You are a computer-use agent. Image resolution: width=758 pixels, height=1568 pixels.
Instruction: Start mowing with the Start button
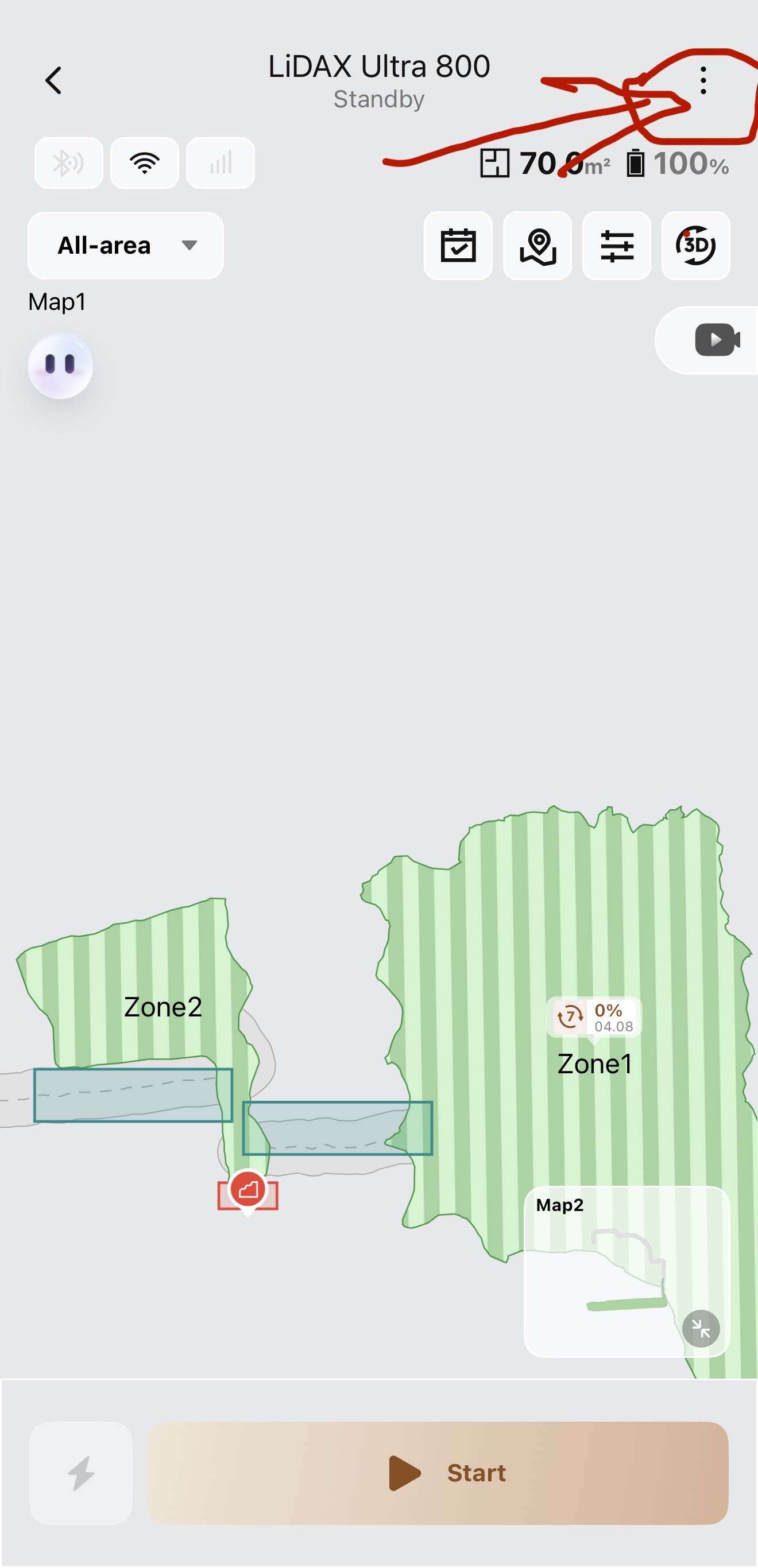[437, 1473]
